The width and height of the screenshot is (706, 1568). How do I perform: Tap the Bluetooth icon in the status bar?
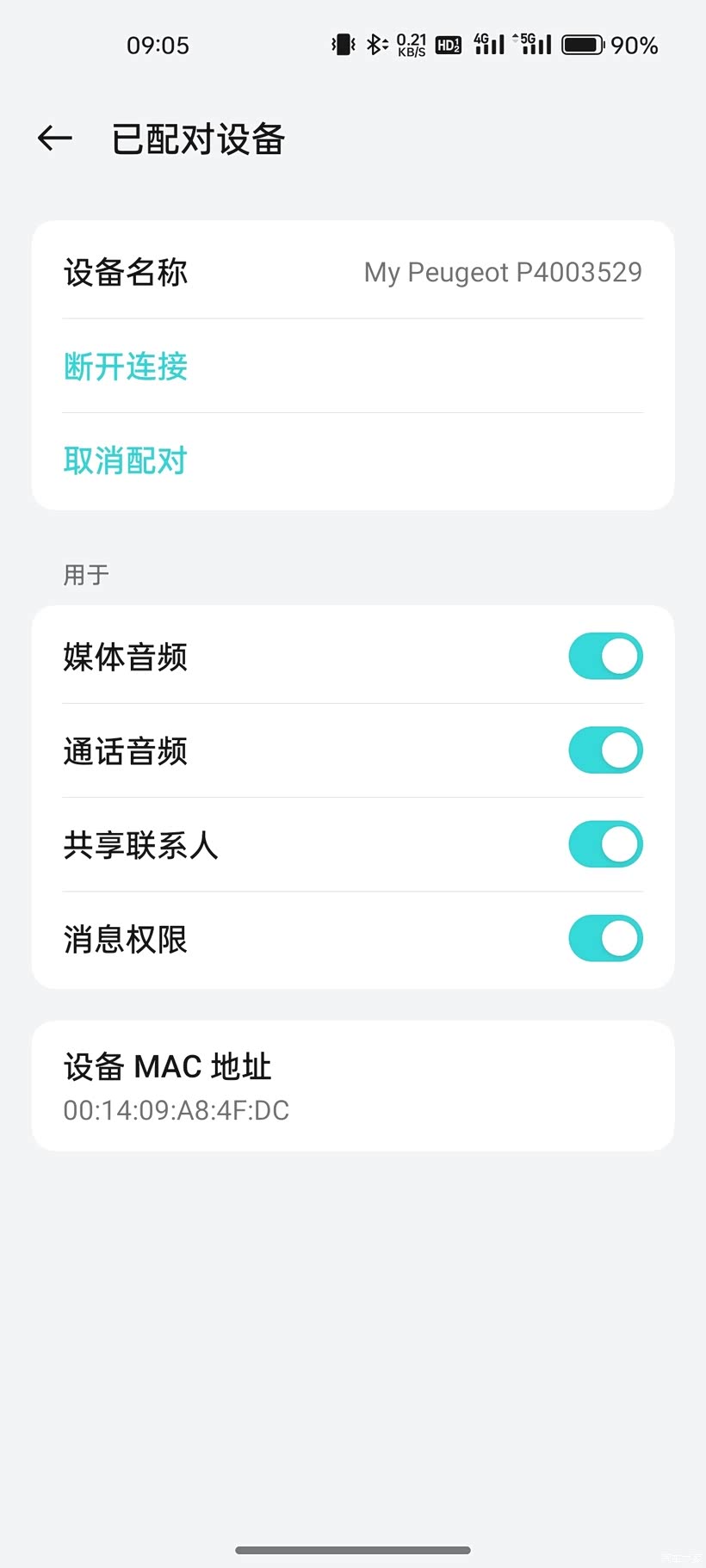[375, 44]
